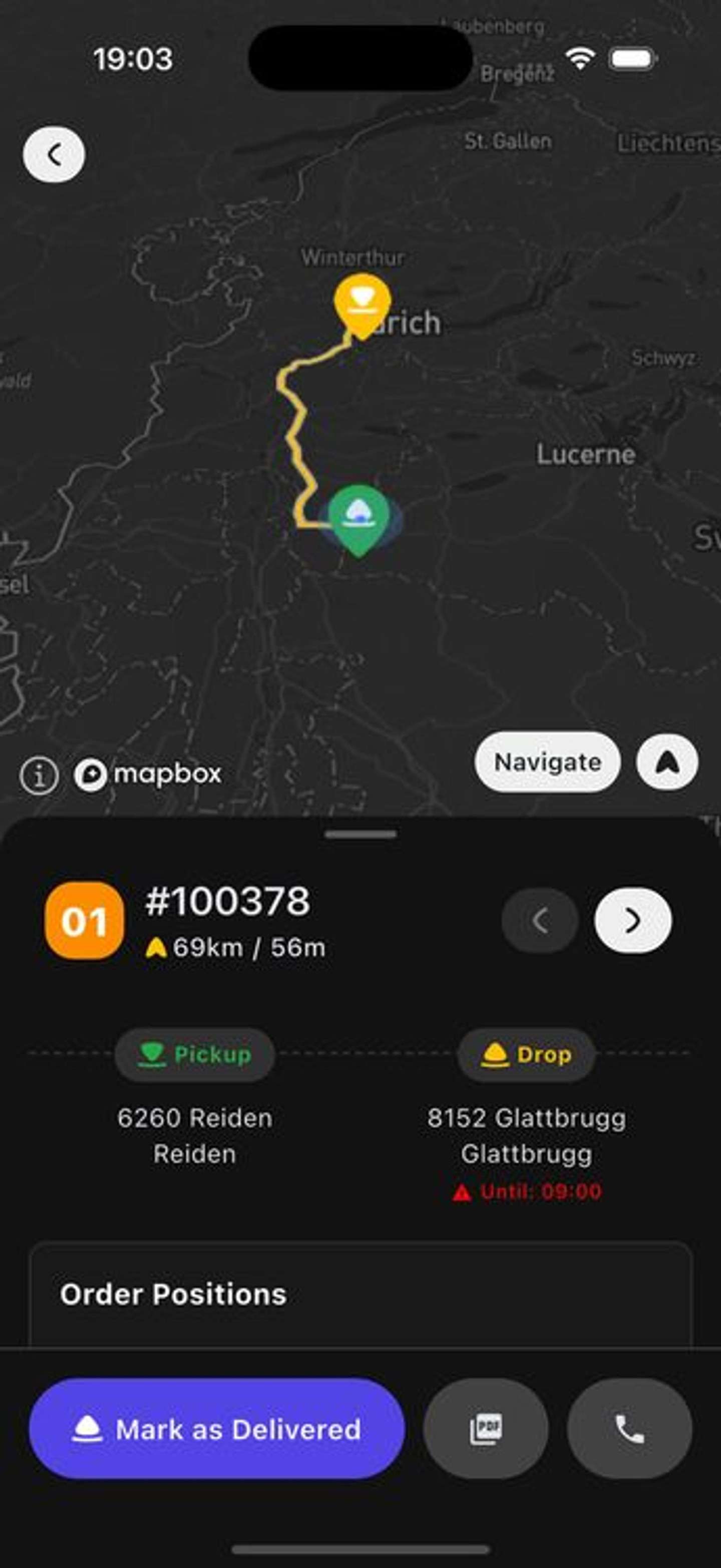
Task: Tap the bottom sheet drag handle
Action: pos(360,835)
